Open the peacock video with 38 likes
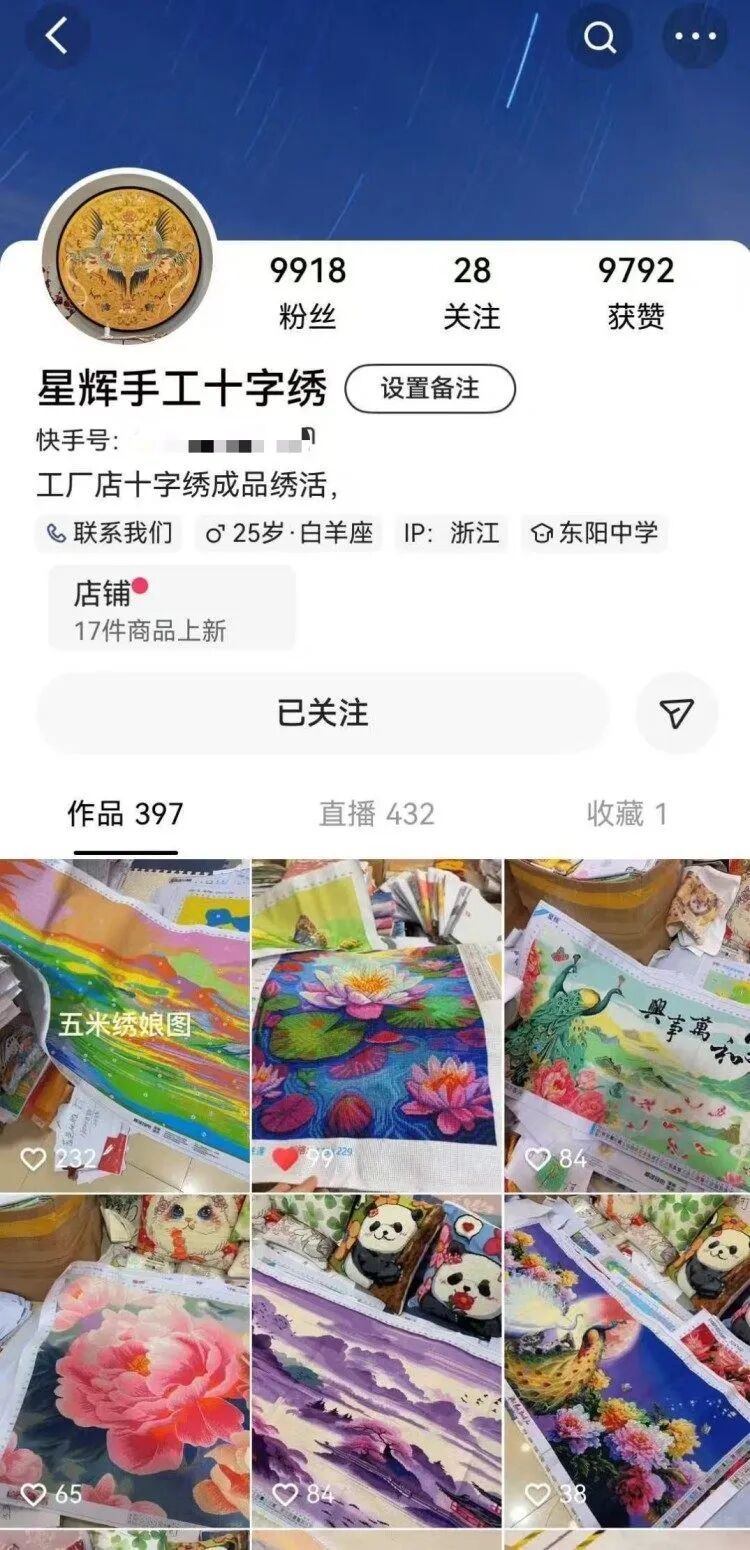 (x=627, y=1360)
